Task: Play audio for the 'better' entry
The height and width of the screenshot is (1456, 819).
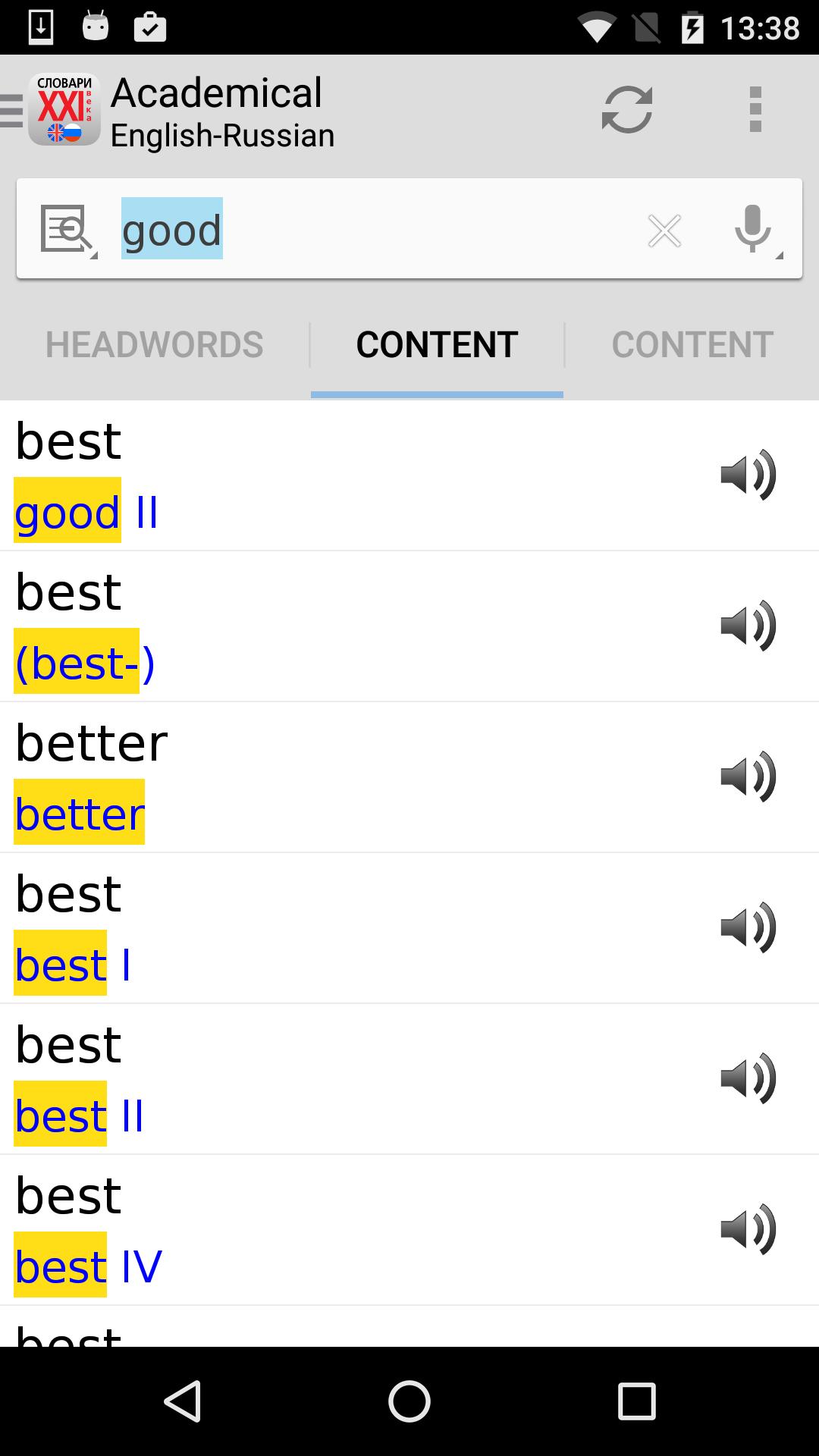Action: pyautogui.click(x=749, y=775)
